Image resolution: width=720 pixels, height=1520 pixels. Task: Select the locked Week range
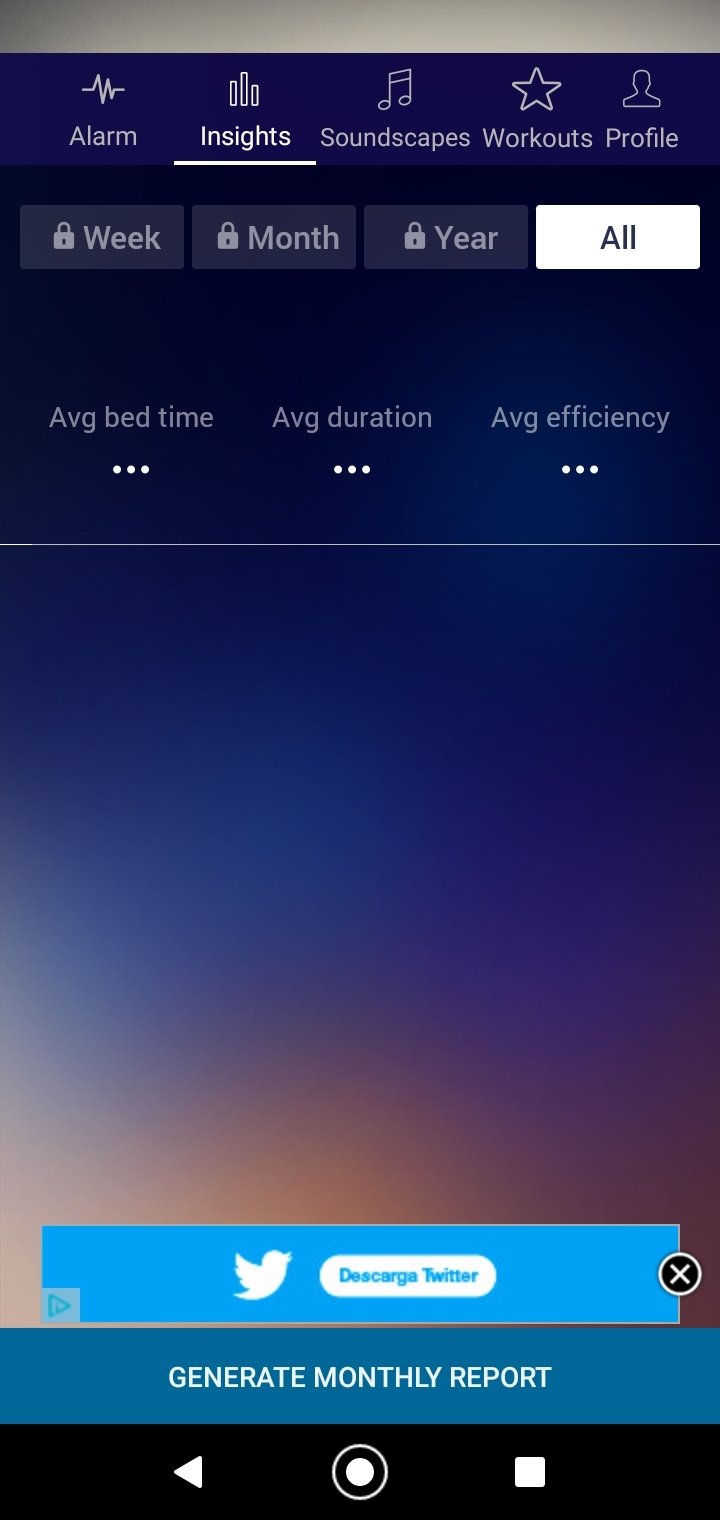coord(102,237)
